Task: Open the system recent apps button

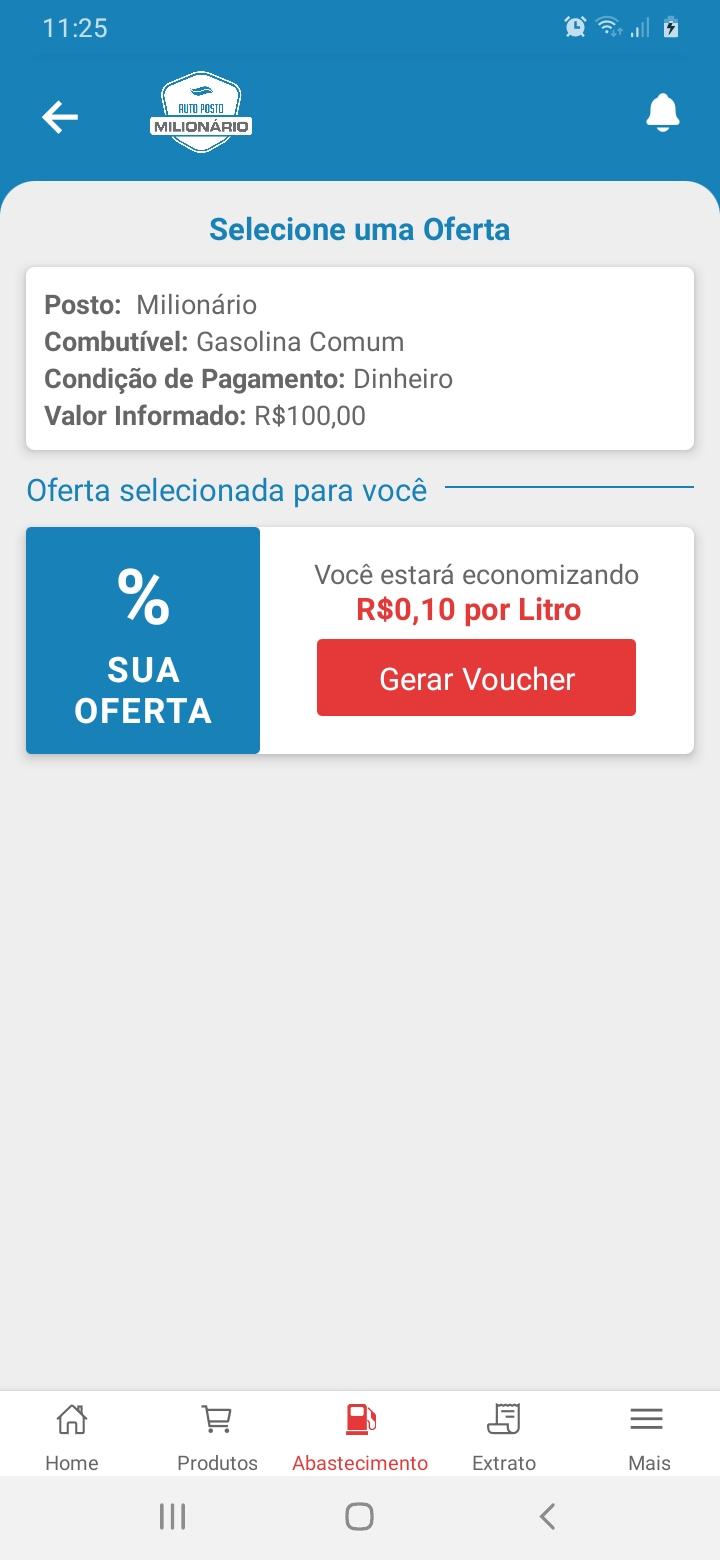Action: [173, 1517]
